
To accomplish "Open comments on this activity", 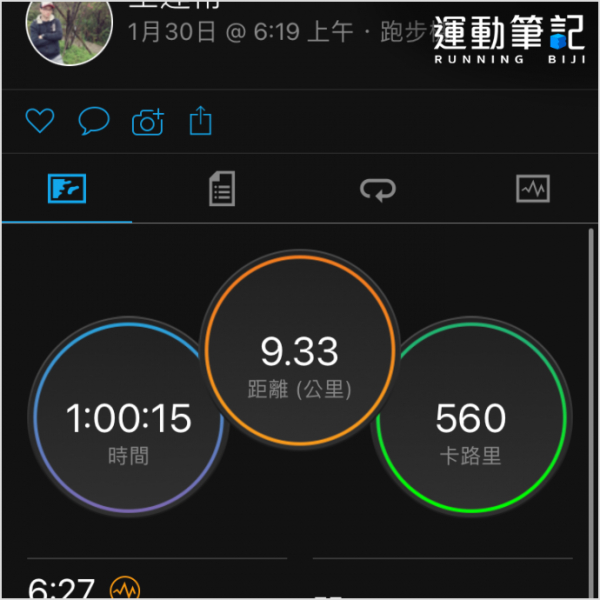I will (94, 122).
